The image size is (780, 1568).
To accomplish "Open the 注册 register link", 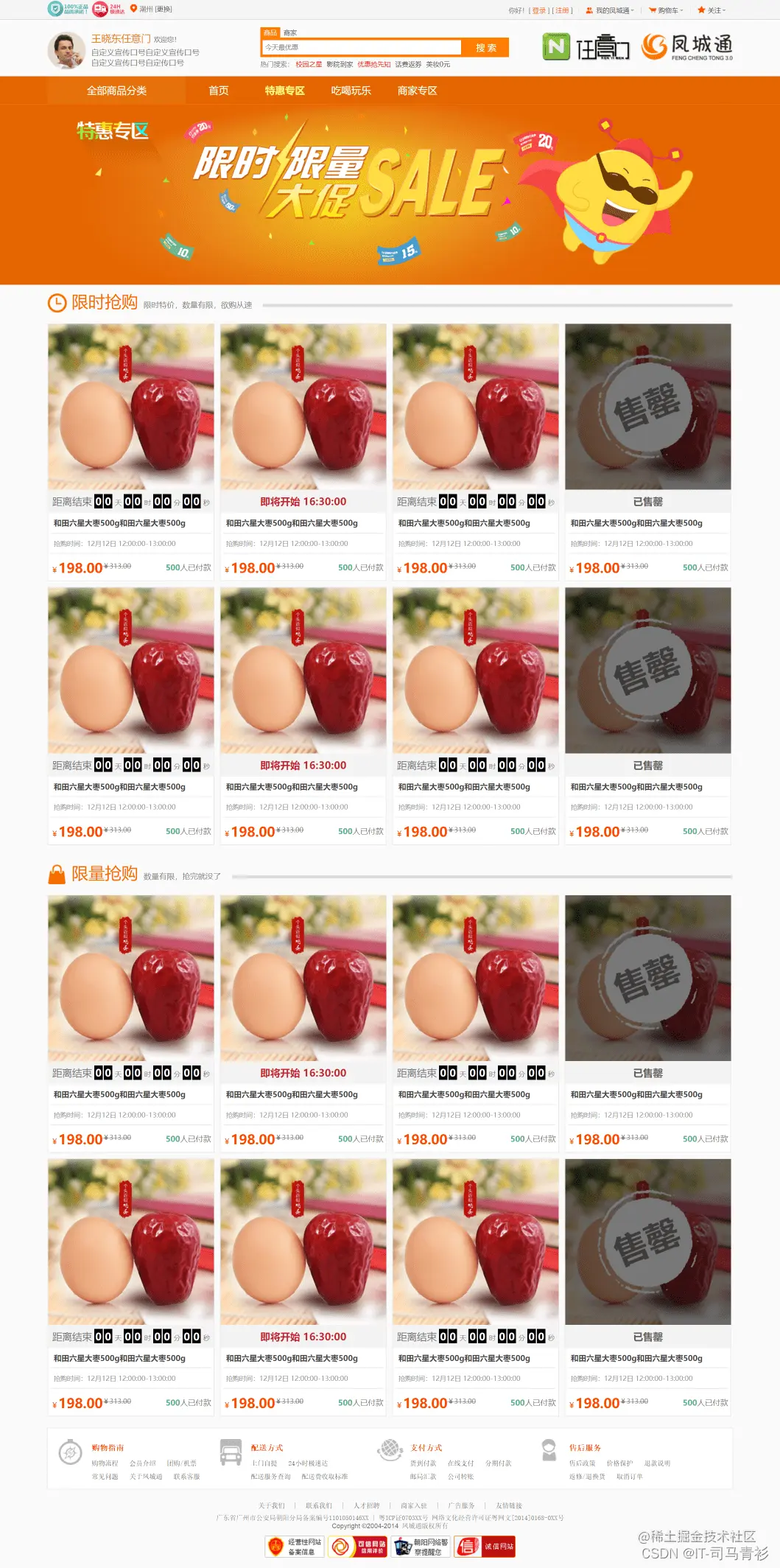I will point(562,10).
